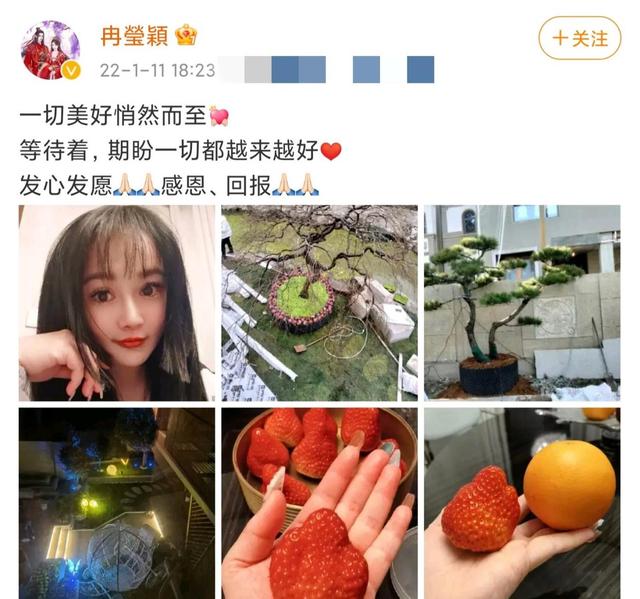The width and height of the screenshot is (640, 599).
Task: View the selfie photo in the post
Action: click(x=117, y=303)
